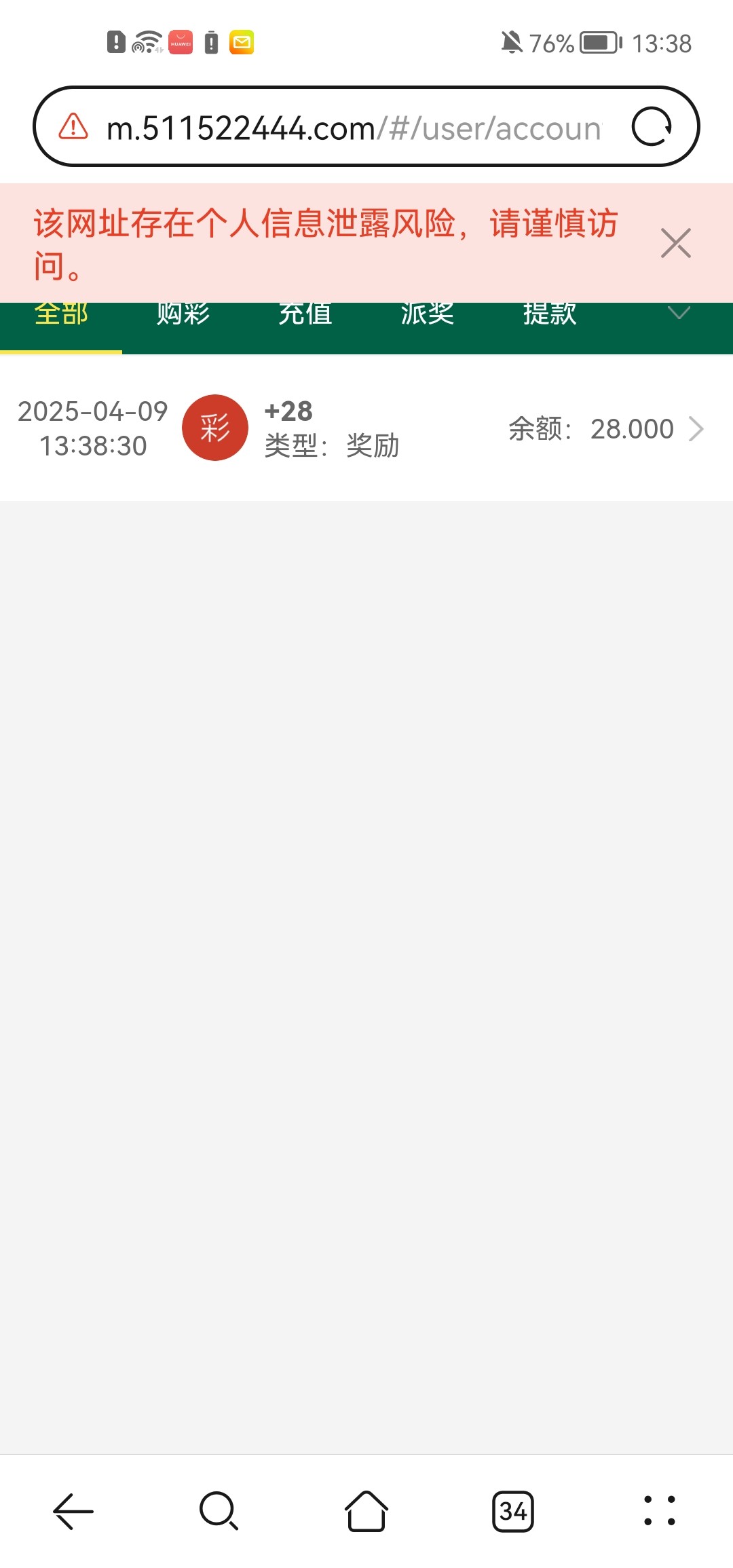Open the browser four-dot menu
The height and width of the screenshot is (1568, 733).
pyautogui.click(x=660, y=1511)
